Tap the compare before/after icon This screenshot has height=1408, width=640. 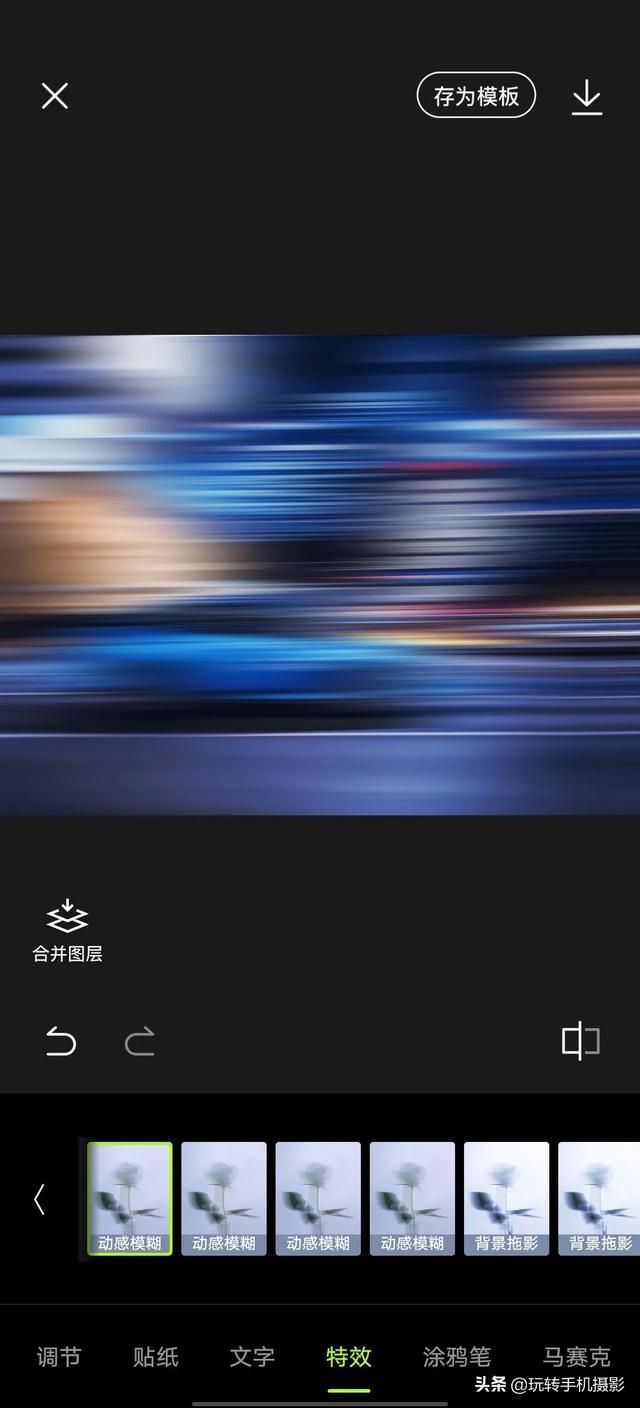(580, 1042)
